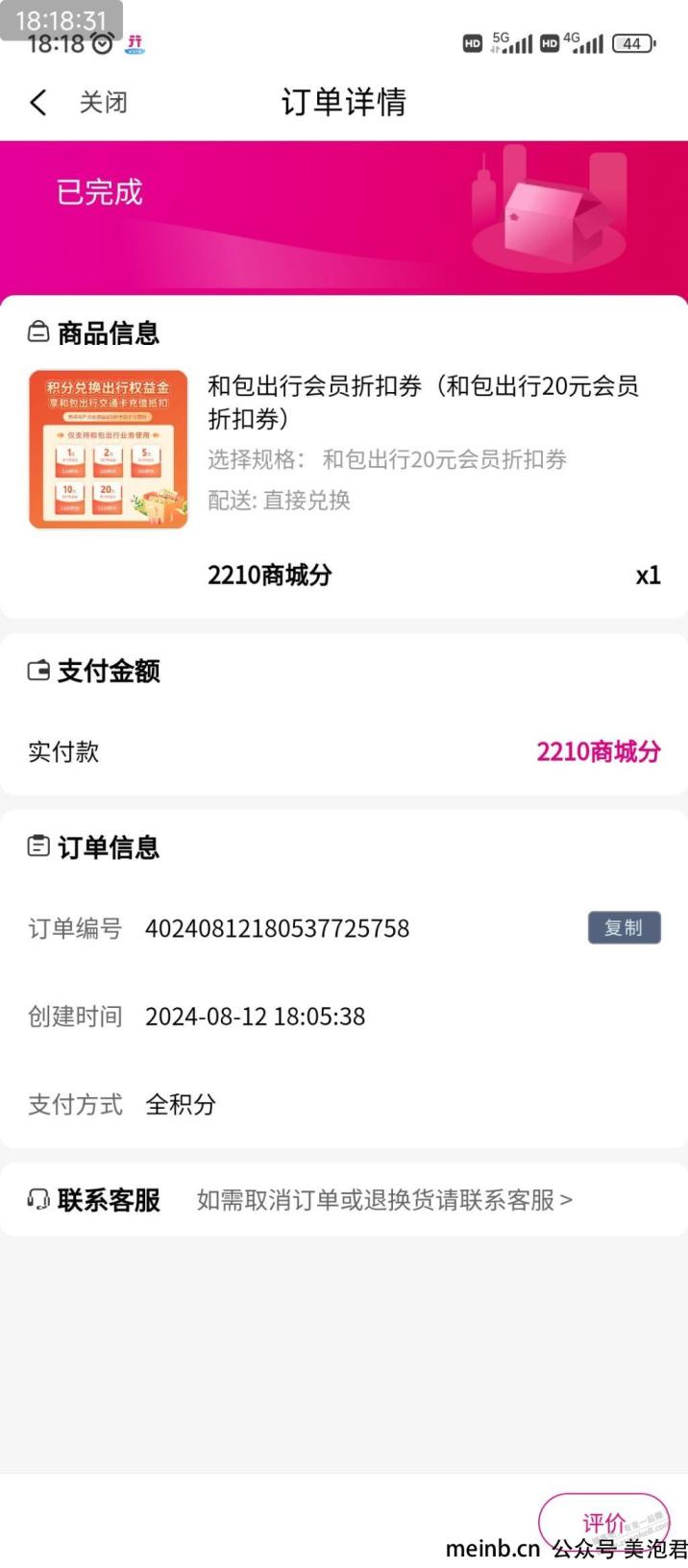Copy the order number with 复制

coord(624,928)
